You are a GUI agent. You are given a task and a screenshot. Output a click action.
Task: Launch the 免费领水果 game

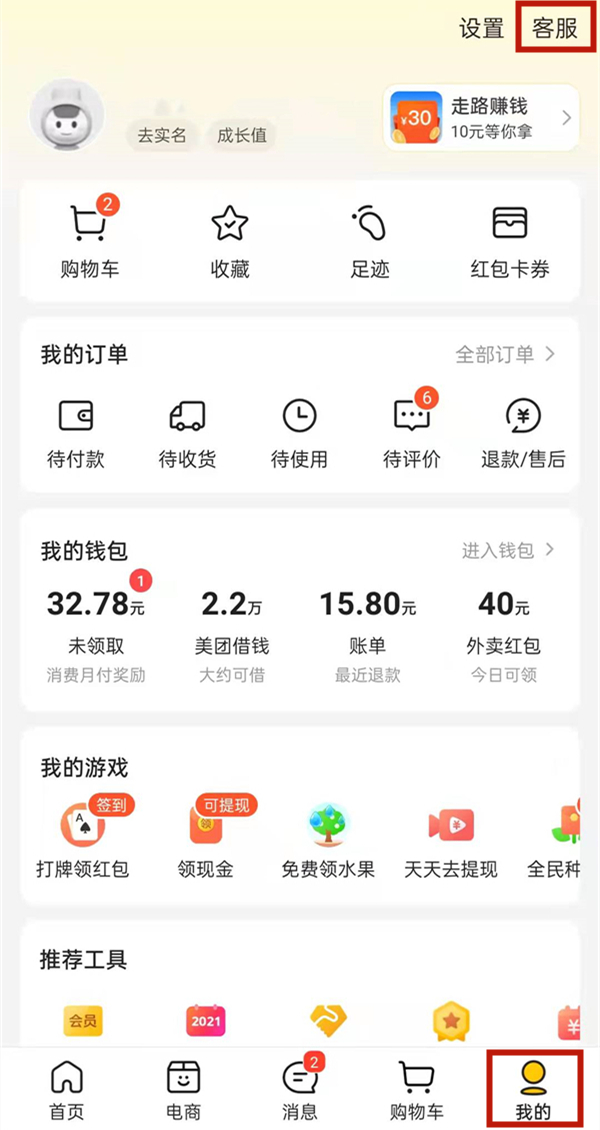coord(328,838)
